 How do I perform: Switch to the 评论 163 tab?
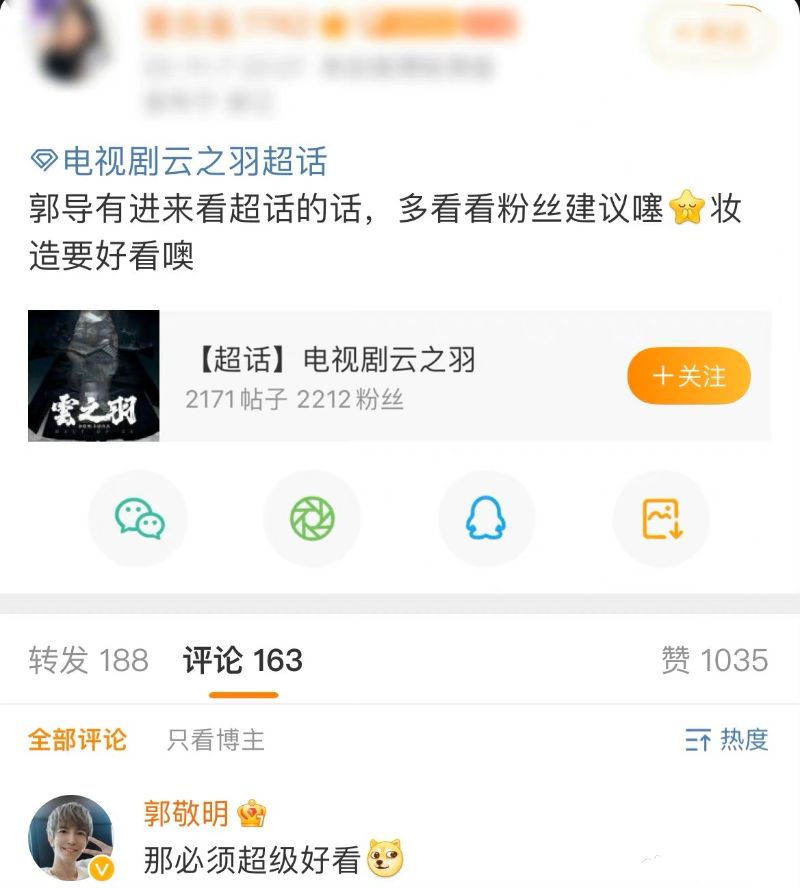coord(243,660)
